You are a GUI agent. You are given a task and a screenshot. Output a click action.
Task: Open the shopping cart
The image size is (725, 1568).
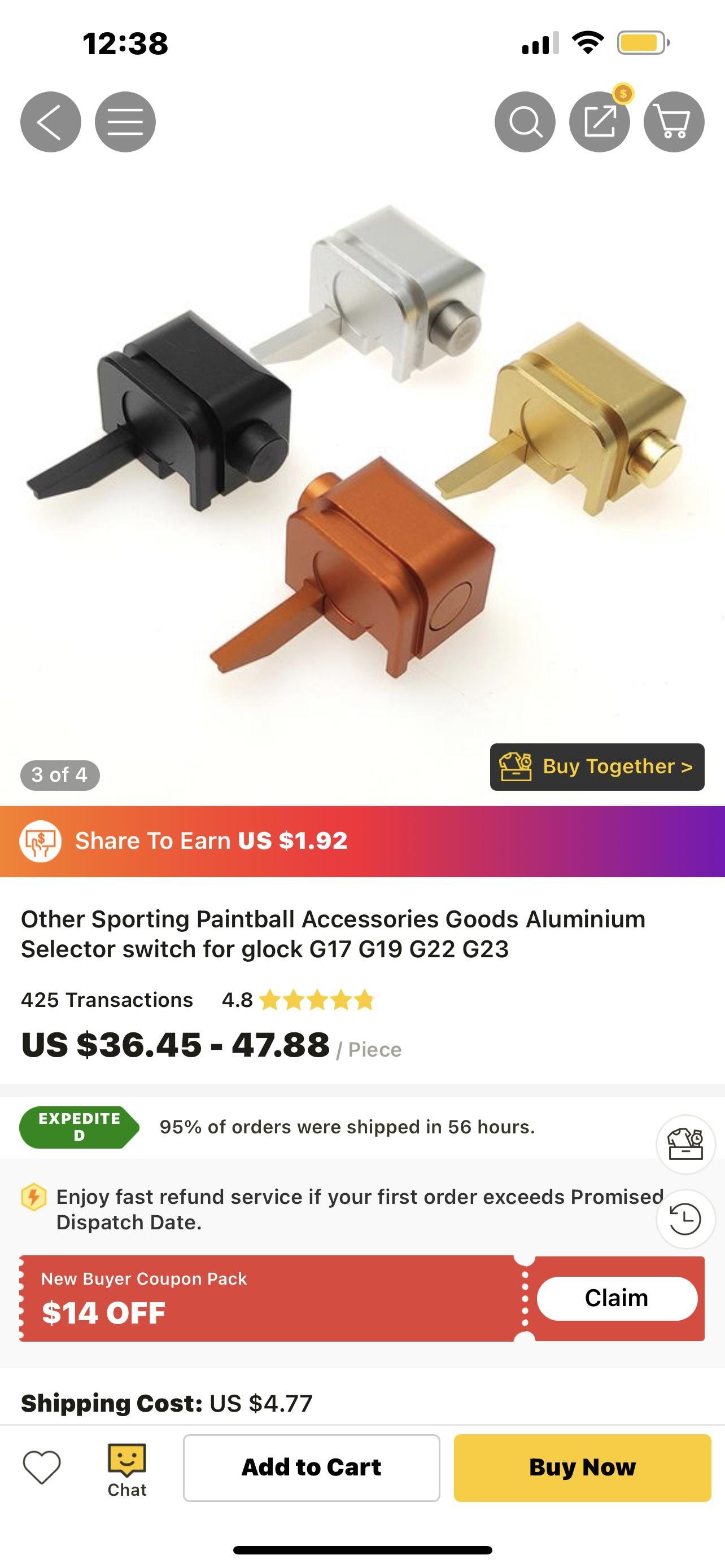tap(674, 122)
